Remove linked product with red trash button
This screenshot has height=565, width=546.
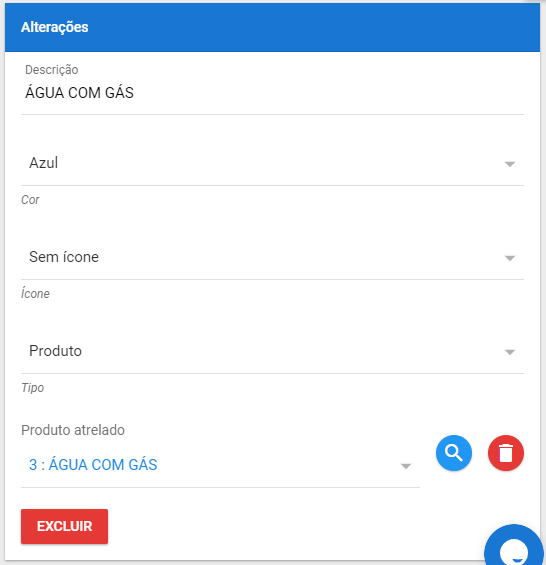pyautogui.click(x=506, y=453)
